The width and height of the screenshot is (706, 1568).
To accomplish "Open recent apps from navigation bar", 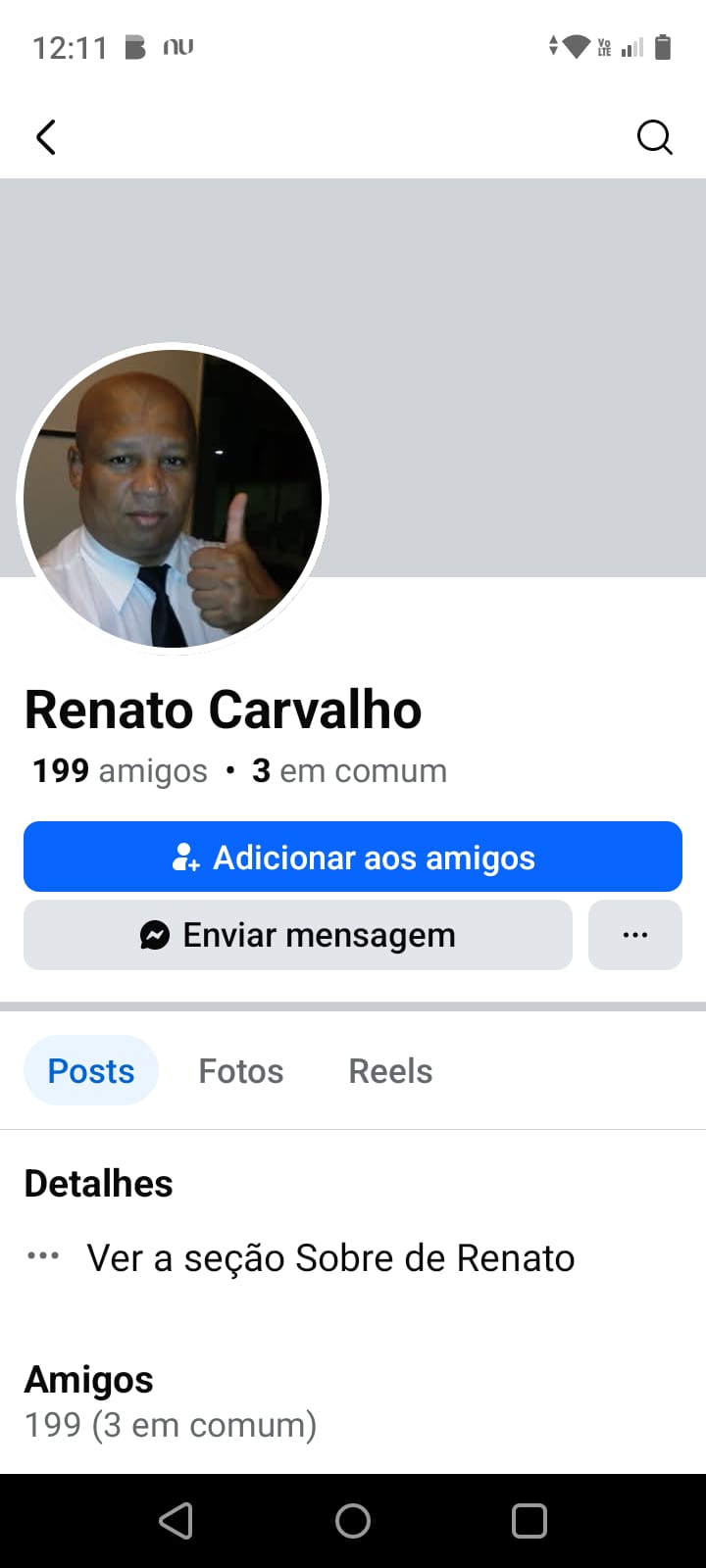I will (x=529, y=1521).
